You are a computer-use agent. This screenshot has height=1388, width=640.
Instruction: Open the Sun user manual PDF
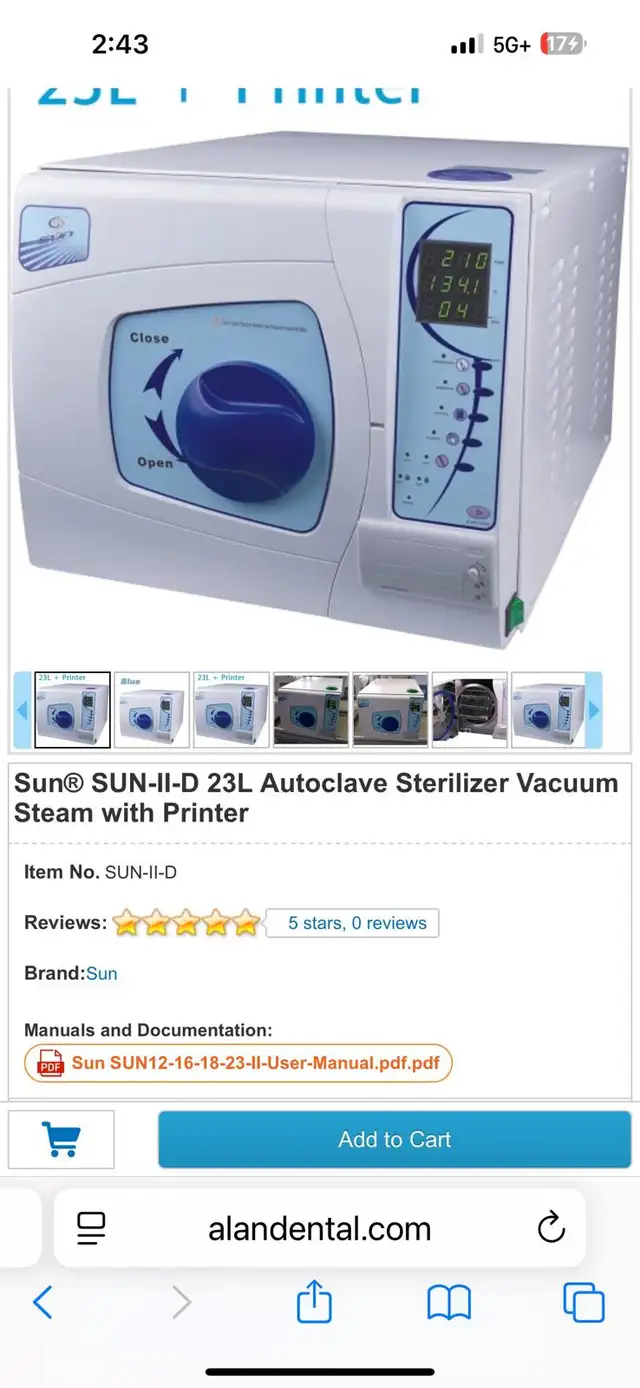238,1063
